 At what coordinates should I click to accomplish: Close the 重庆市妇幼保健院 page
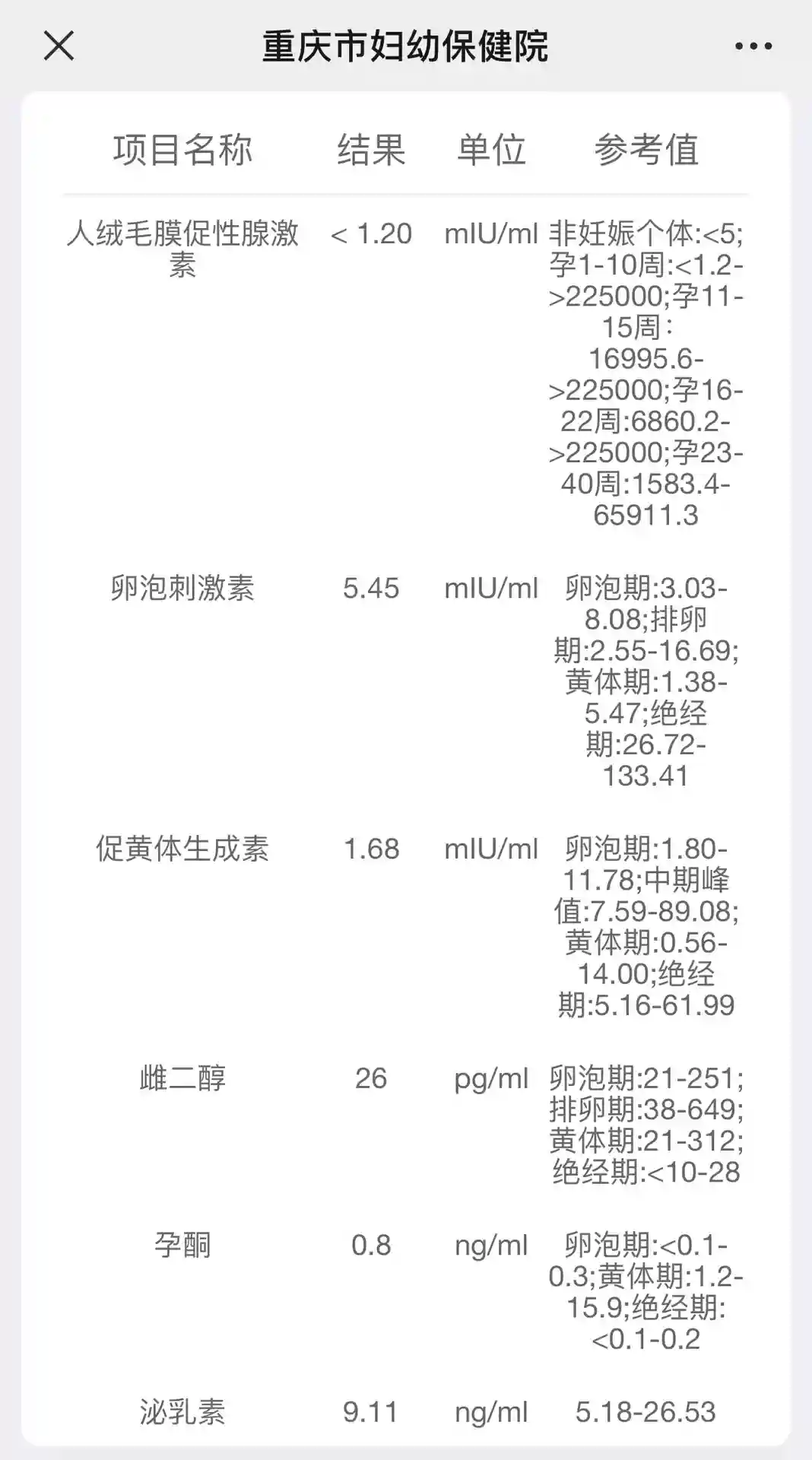click(59, 46)
